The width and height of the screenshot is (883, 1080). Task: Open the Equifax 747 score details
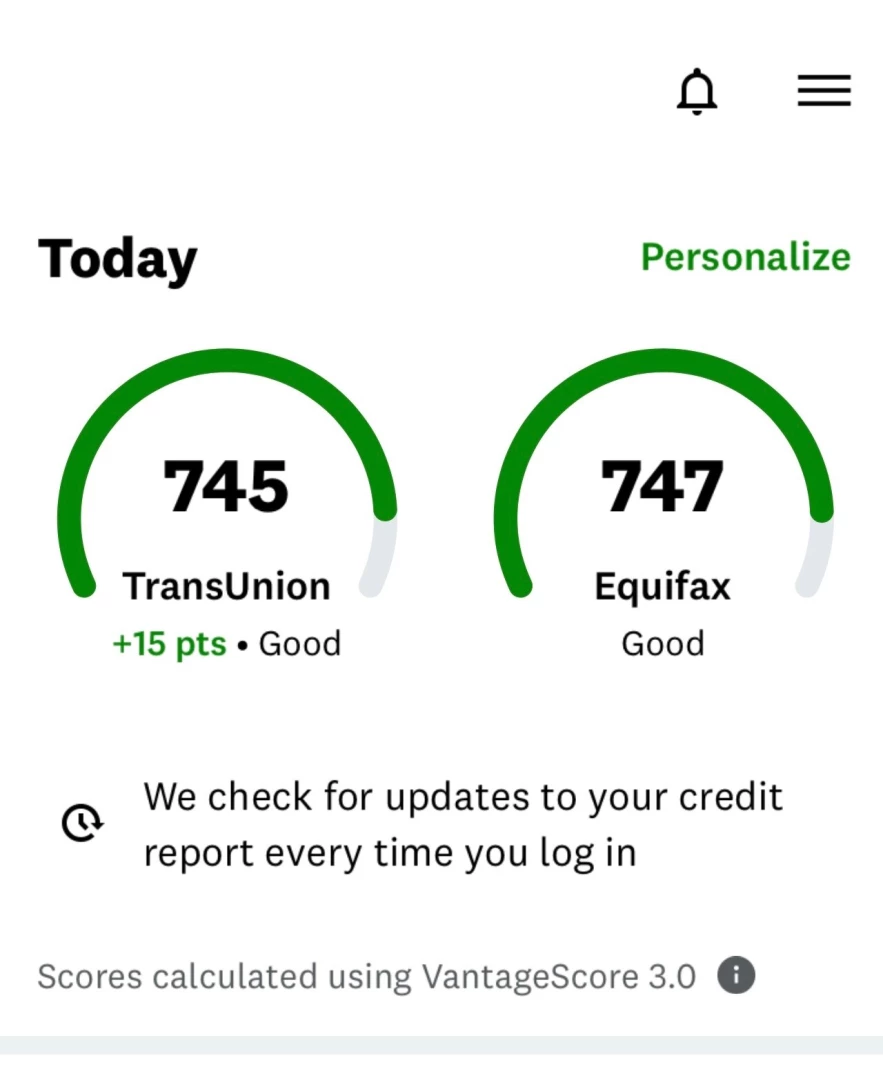coord(663,487)
